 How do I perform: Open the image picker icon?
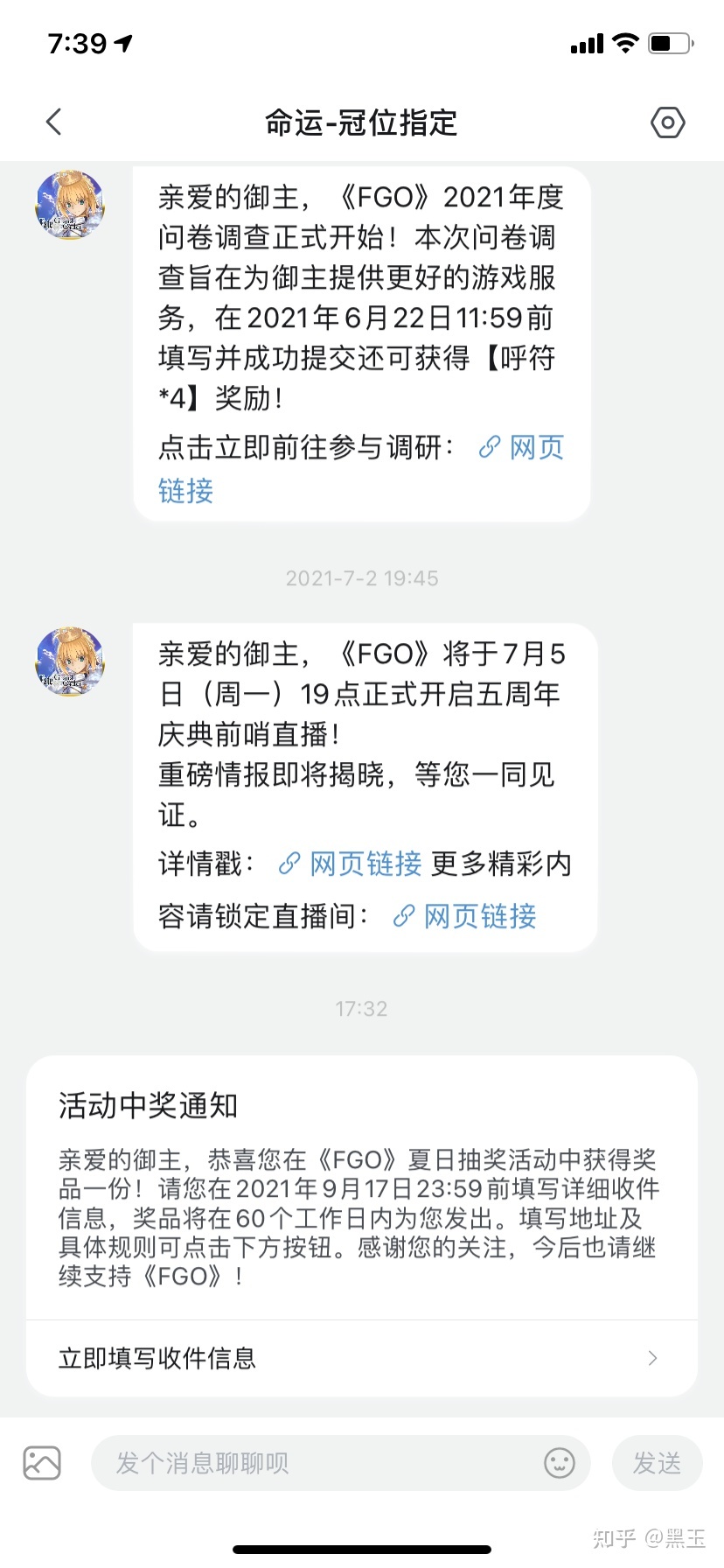(42, 1463)
